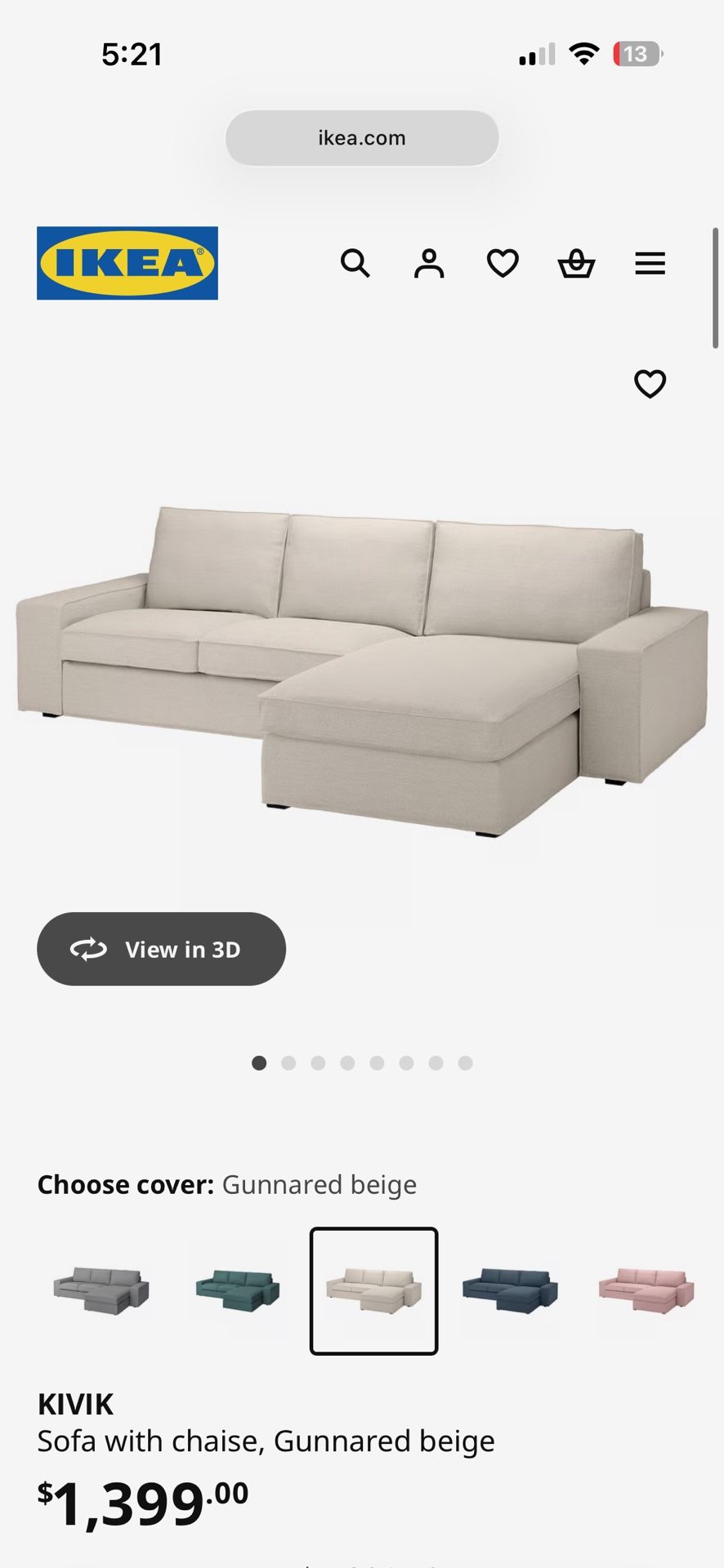Viewport: 724px width, 1568px height.
Task: Go to IKEA home via logo
Action: coord(127,263)
